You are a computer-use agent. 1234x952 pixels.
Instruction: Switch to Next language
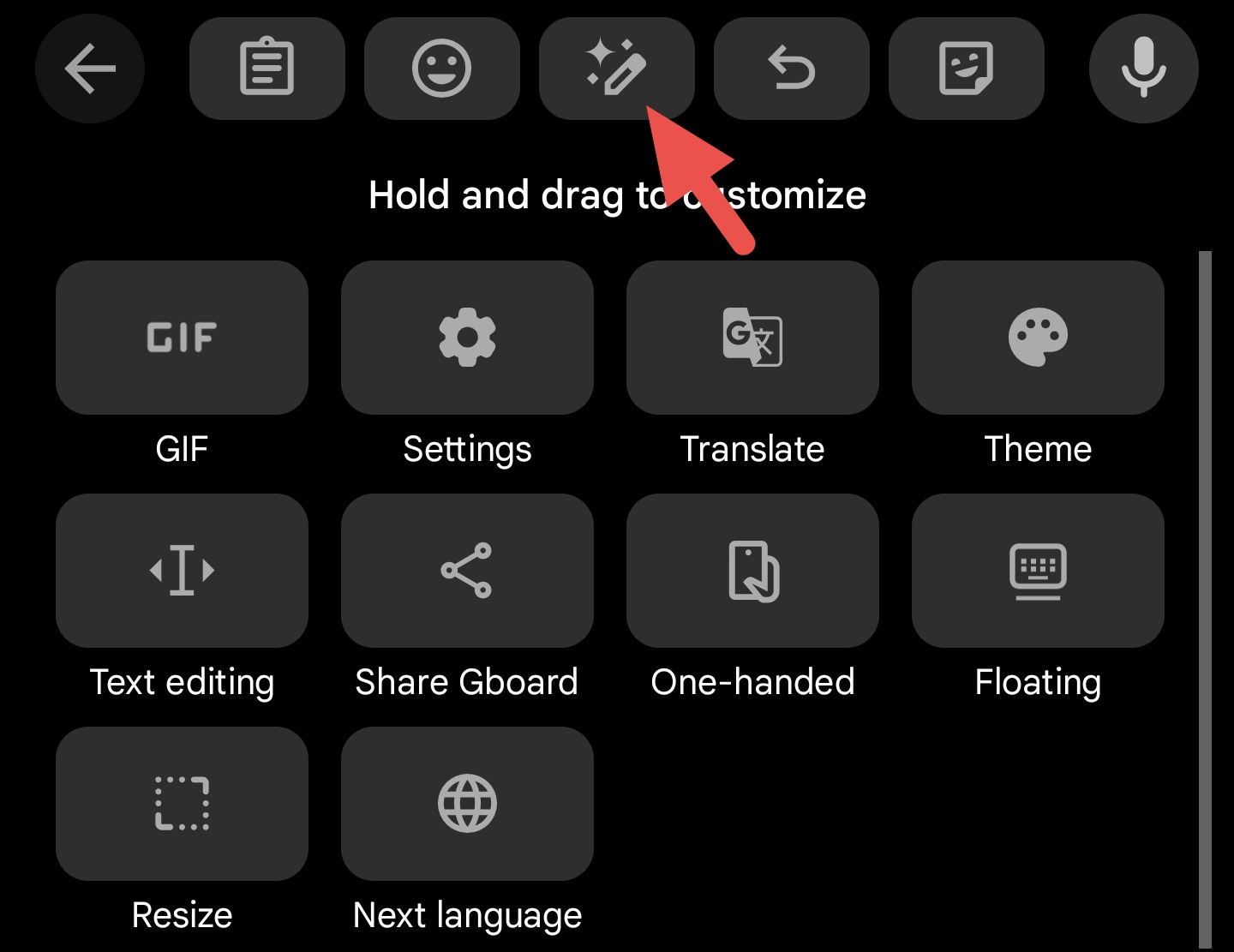click(x=467, y=804)
